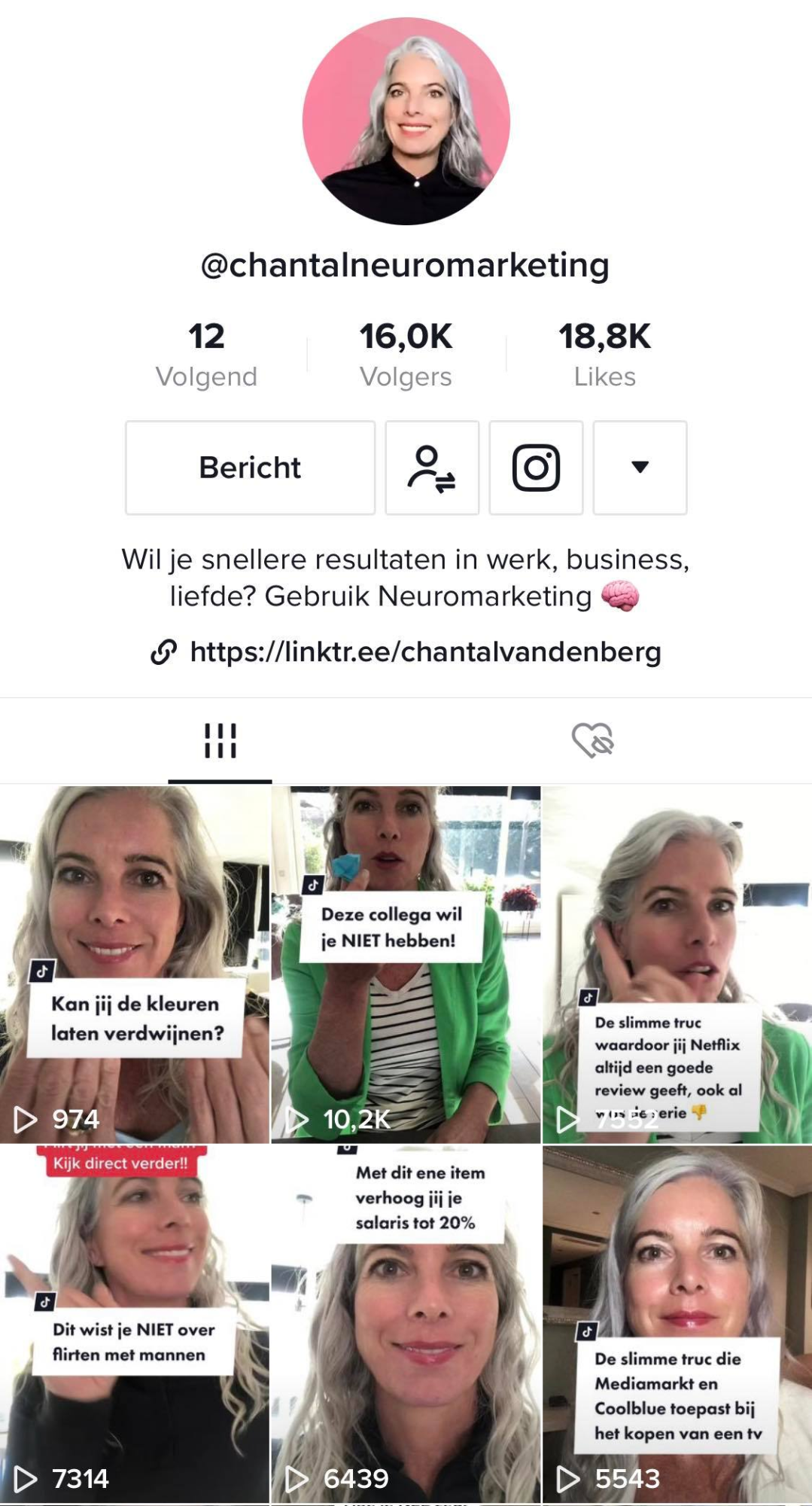Open the linked Instagram profile
812x1506 pixels.
[x=536, y=468]
